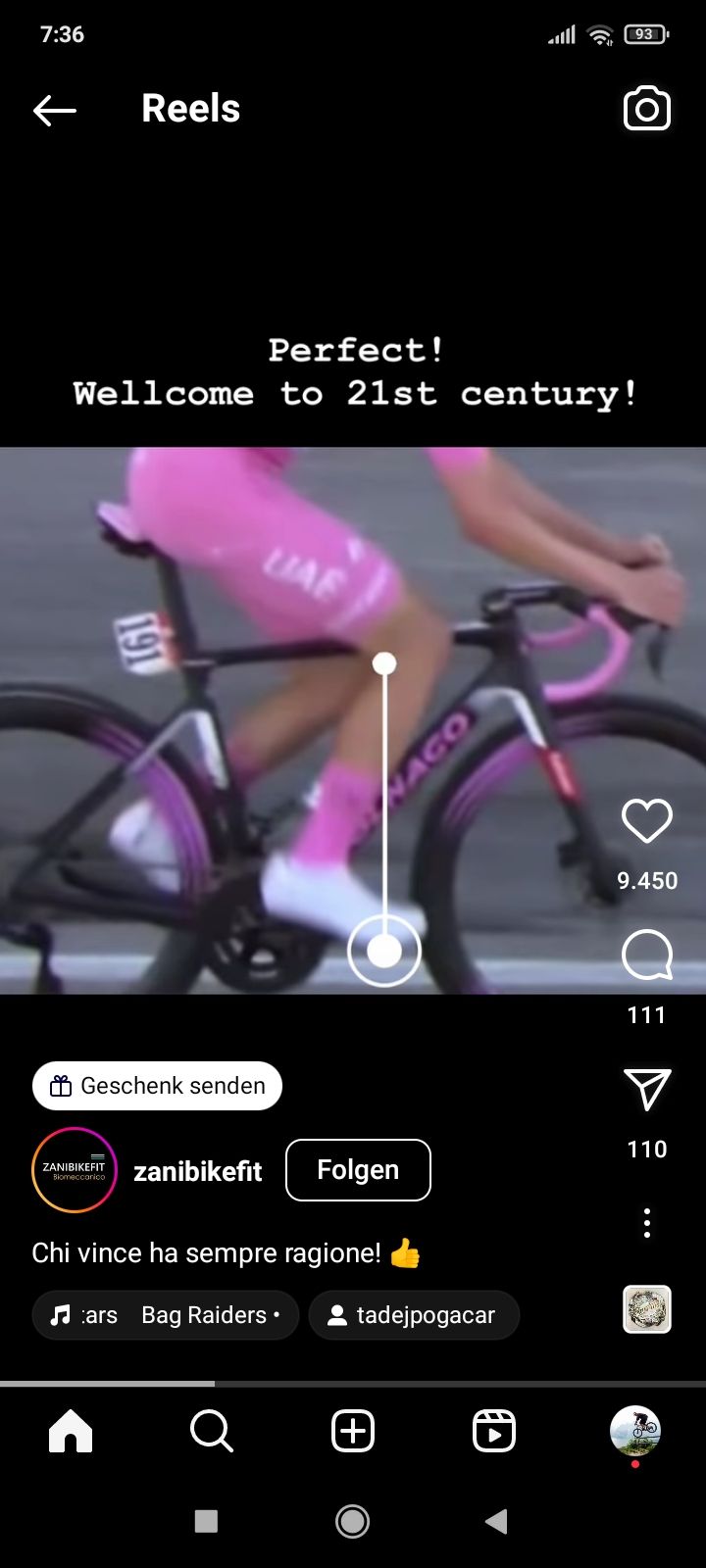Follow zanibikefit via the Folgen button

pyautogui.click(x=357, y=1170)
